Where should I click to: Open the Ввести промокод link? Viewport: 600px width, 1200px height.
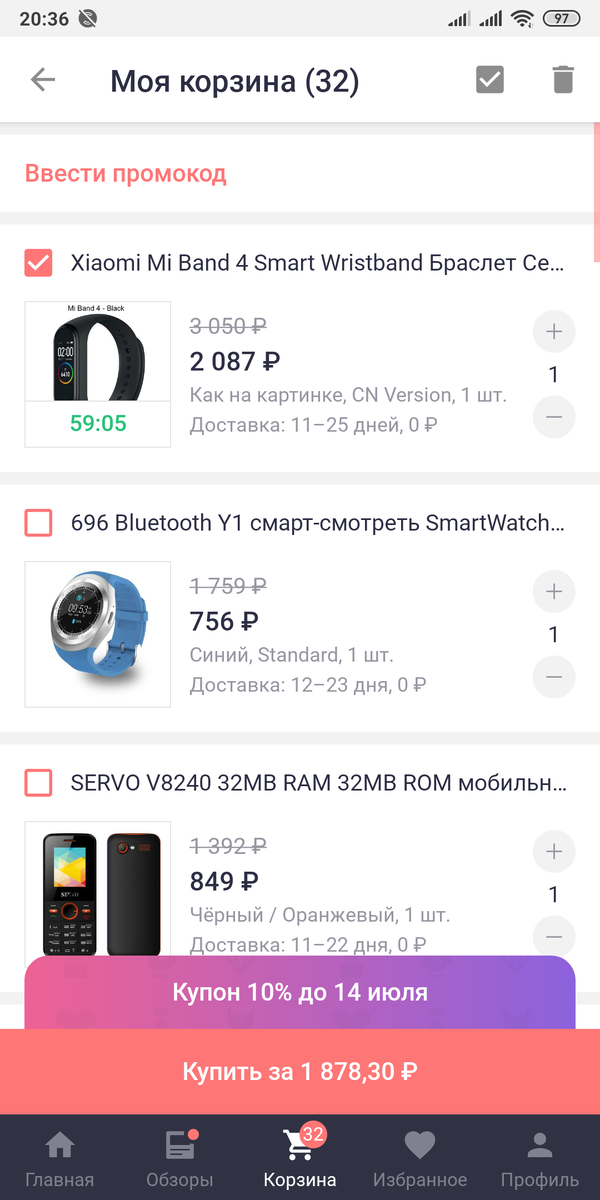click(126, 174)
